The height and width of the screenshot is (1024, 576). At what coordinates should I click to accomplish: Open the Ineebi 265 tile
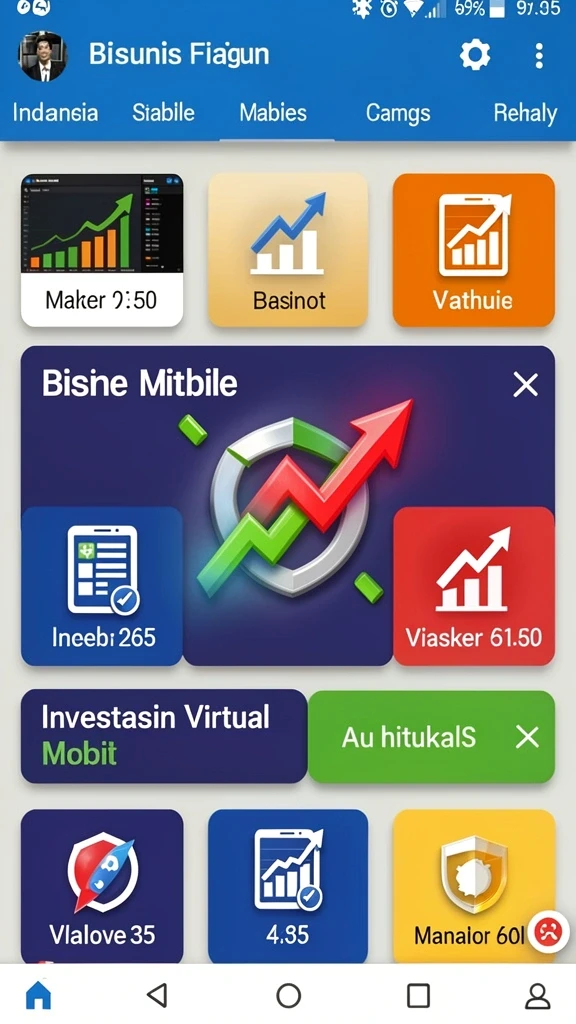click(x=102, y=586)
